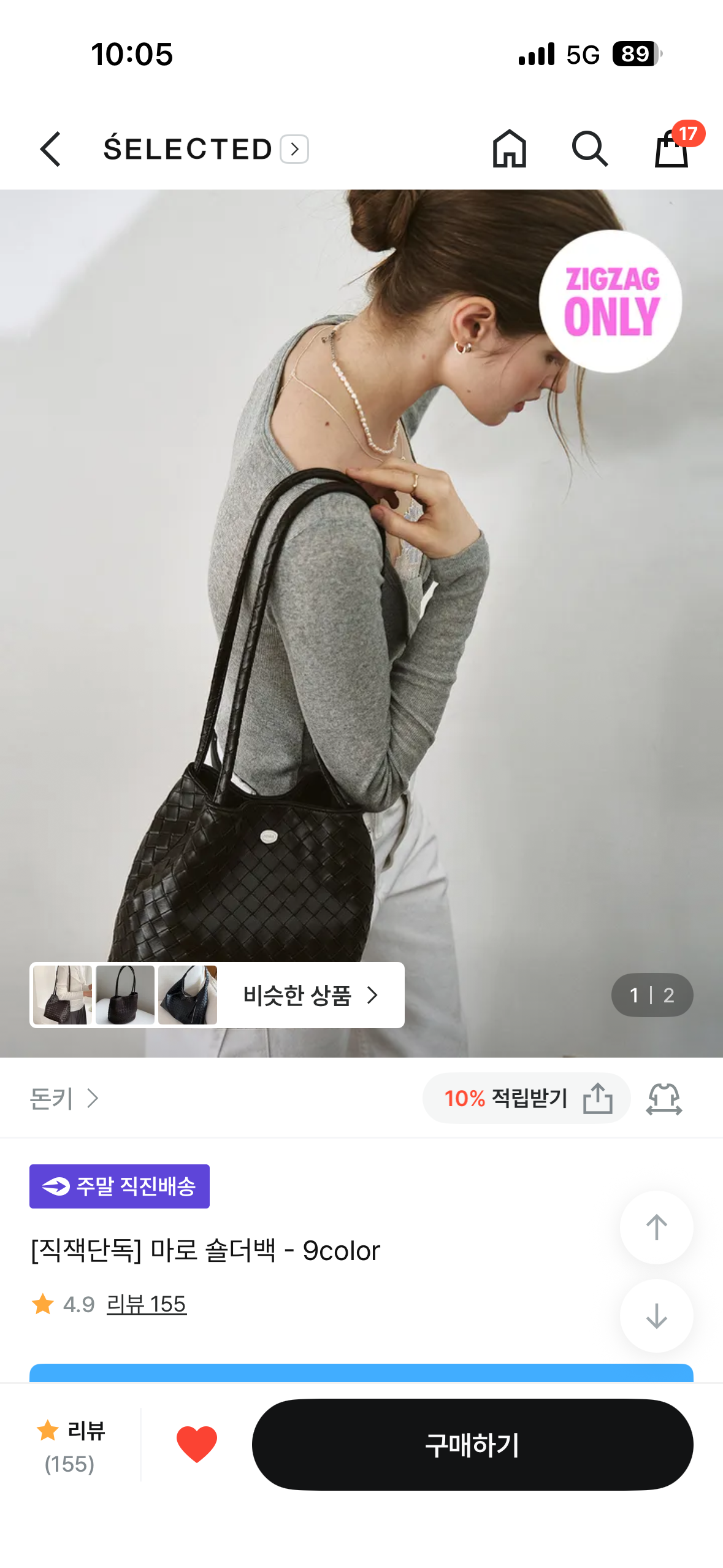Open 리뷰 (155) in the bottom bar
The width and height of the screenshot is (723, 1568).
71,1446
